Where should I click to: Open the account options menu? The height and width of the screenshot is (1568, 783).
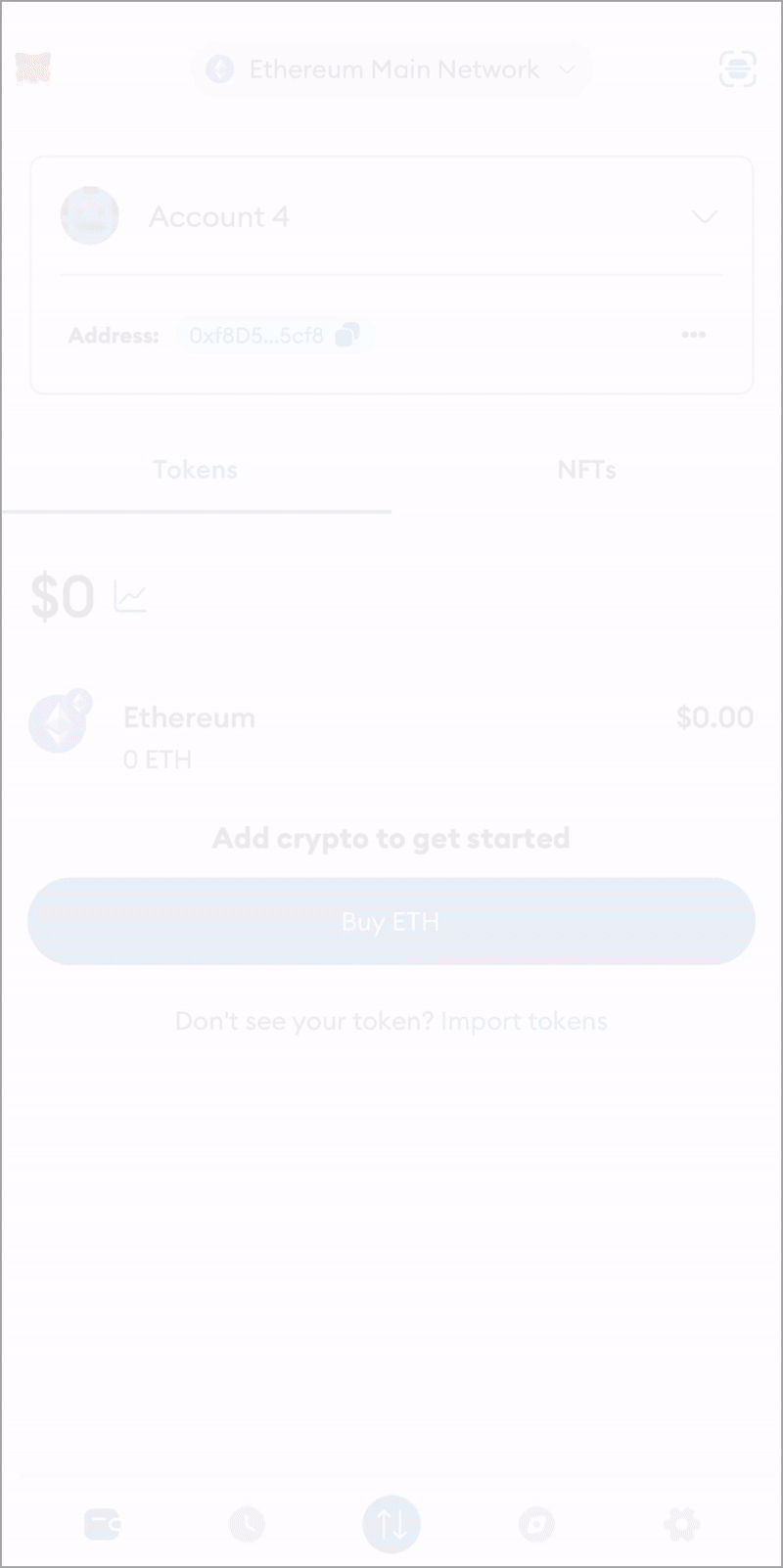694,335
